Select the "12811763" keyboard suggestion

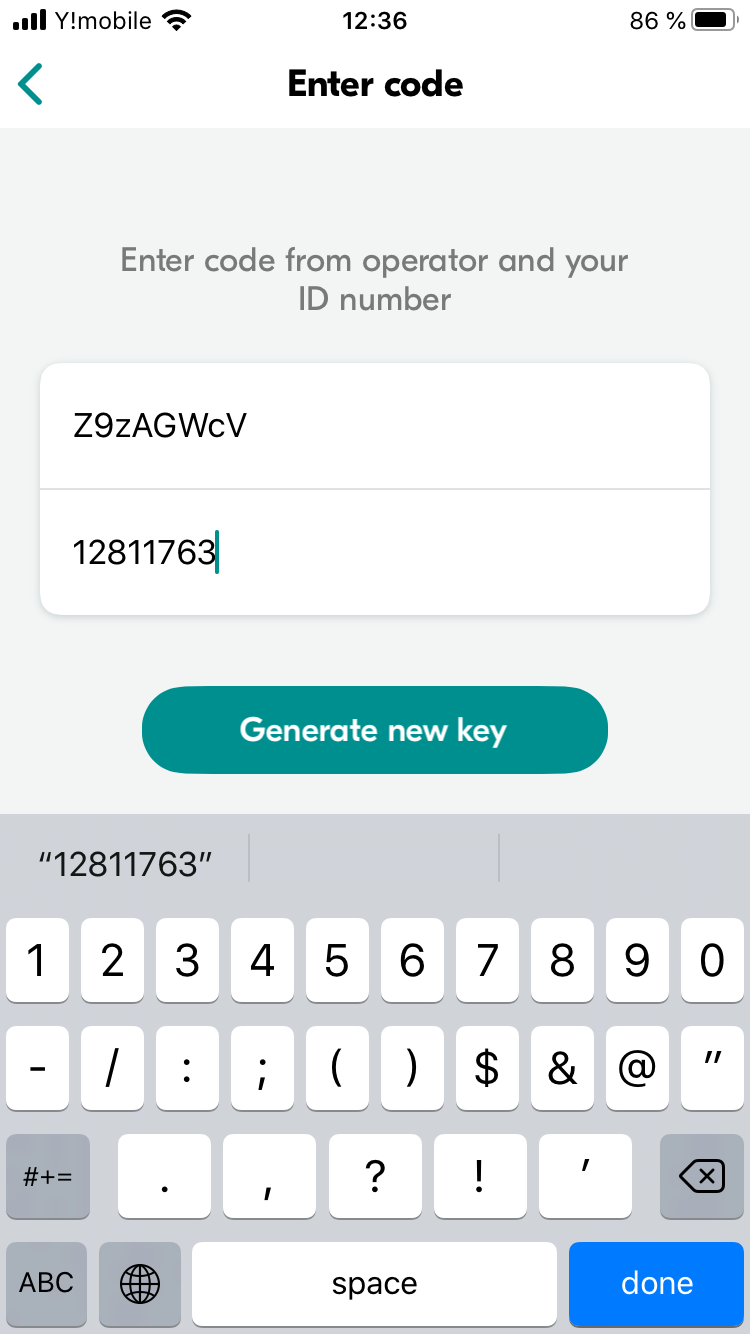pyautogui.click(x=125, y=864)
